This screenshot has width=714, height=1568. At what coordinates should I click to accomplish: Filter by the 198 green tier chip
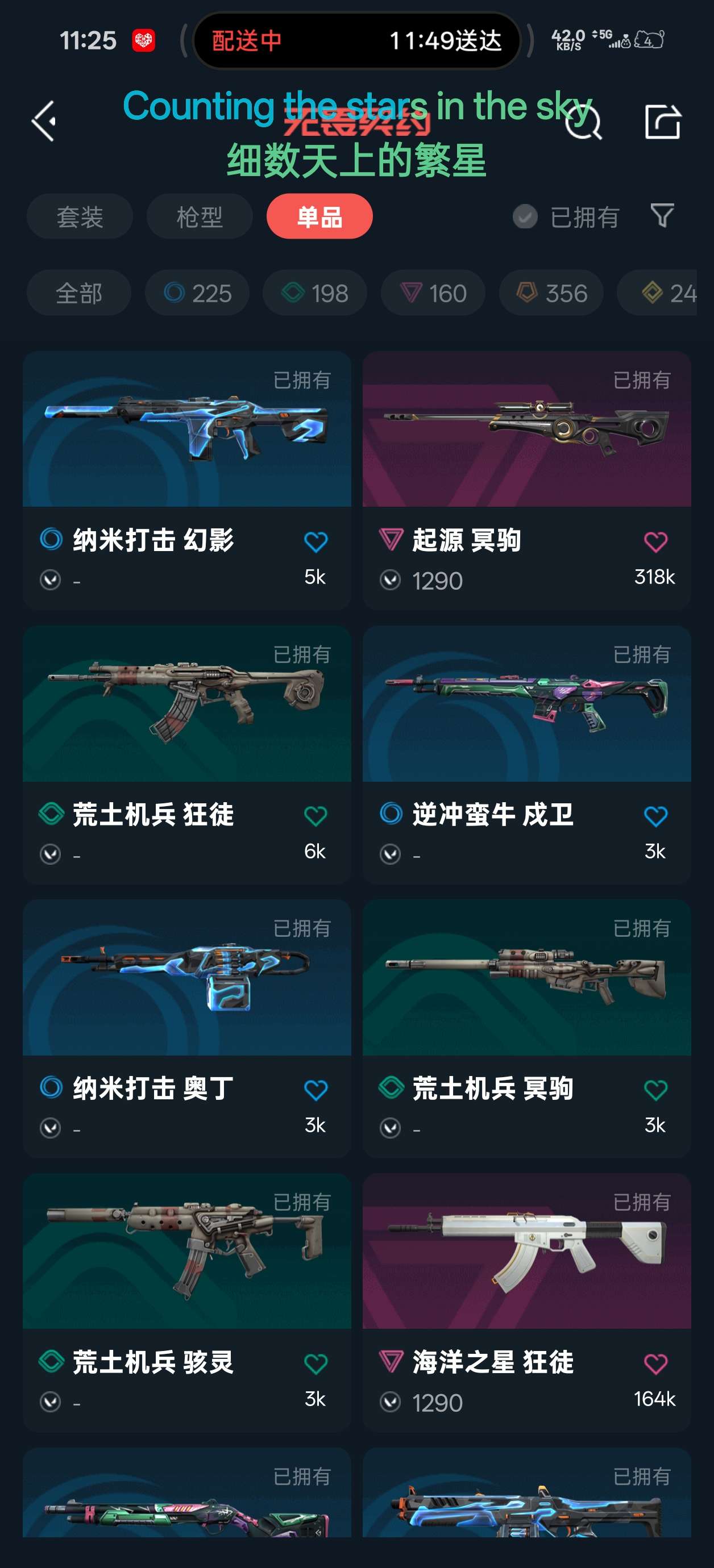(x=314, y=293)
